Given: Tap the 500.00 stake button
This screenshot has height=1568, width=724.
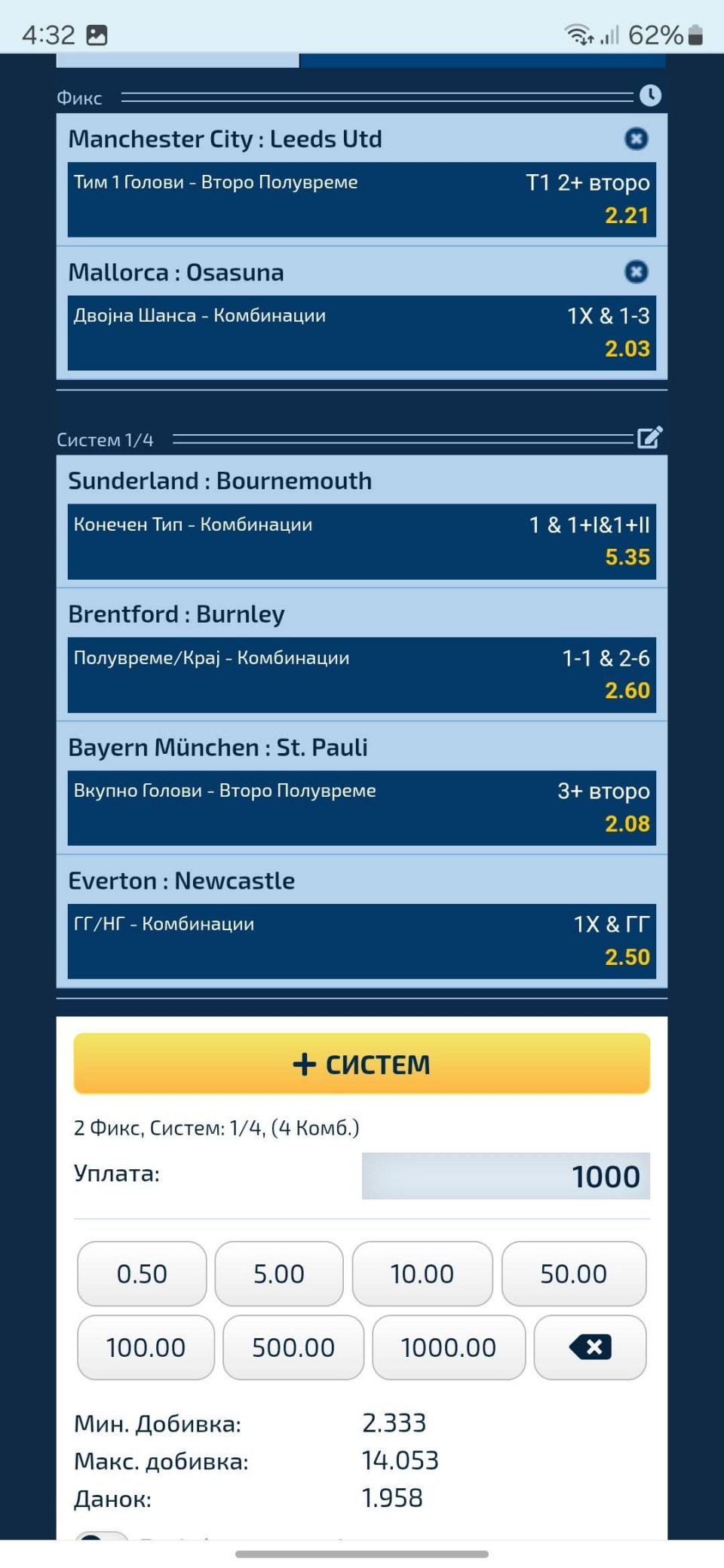Looking at the screenshot, I should pos(293,1347).
